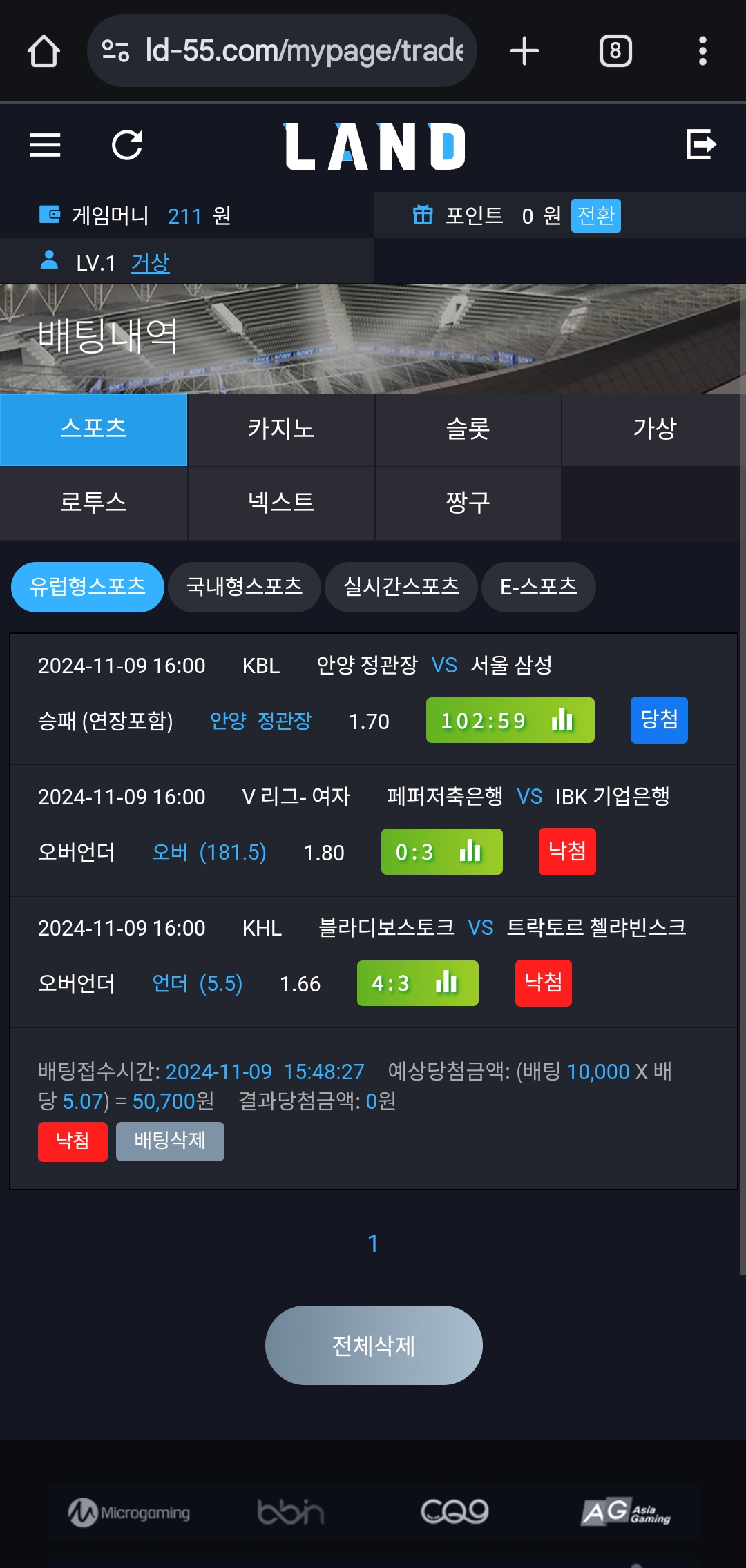Select the 가상 tab
The width and height of the screenshot is (746, 1568).
[x=654, y=429]
